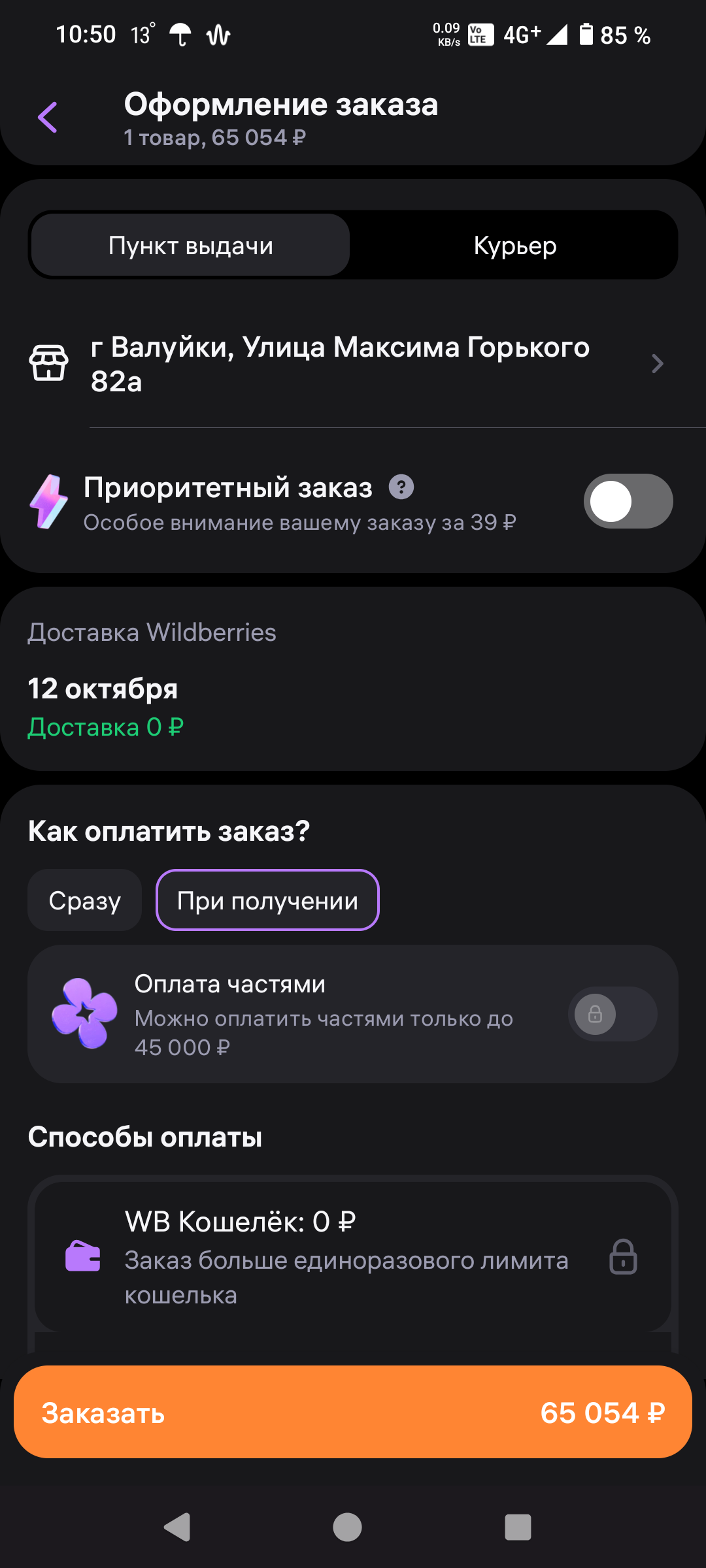This screenshot has height=1568, width=706.
Task: Enable the Приоритетный заказ switch
Action: [x=628, y=501]
